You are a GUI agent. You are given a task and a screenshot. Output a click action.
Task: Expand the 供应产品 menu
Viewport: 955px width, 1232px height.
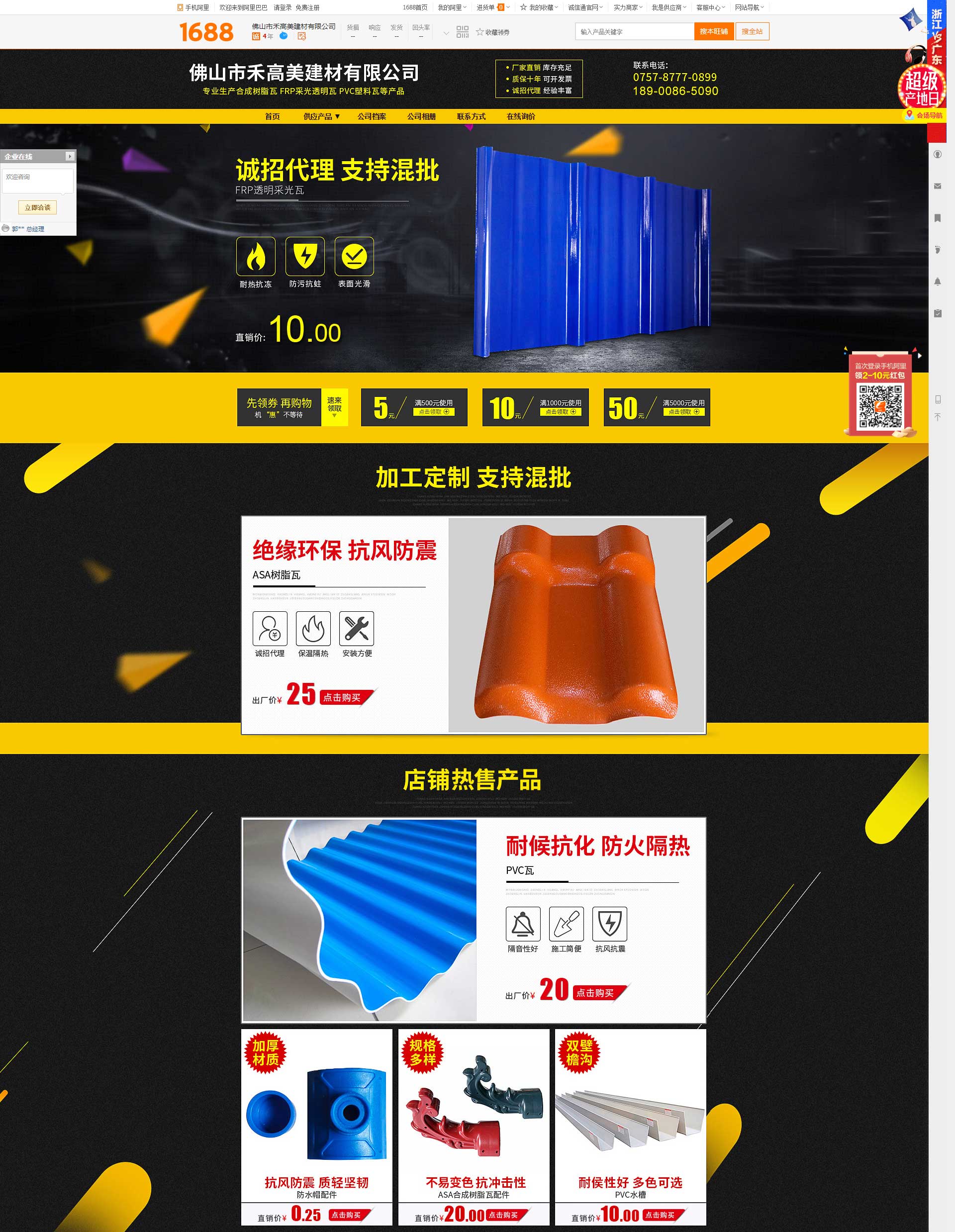point(321,117)
